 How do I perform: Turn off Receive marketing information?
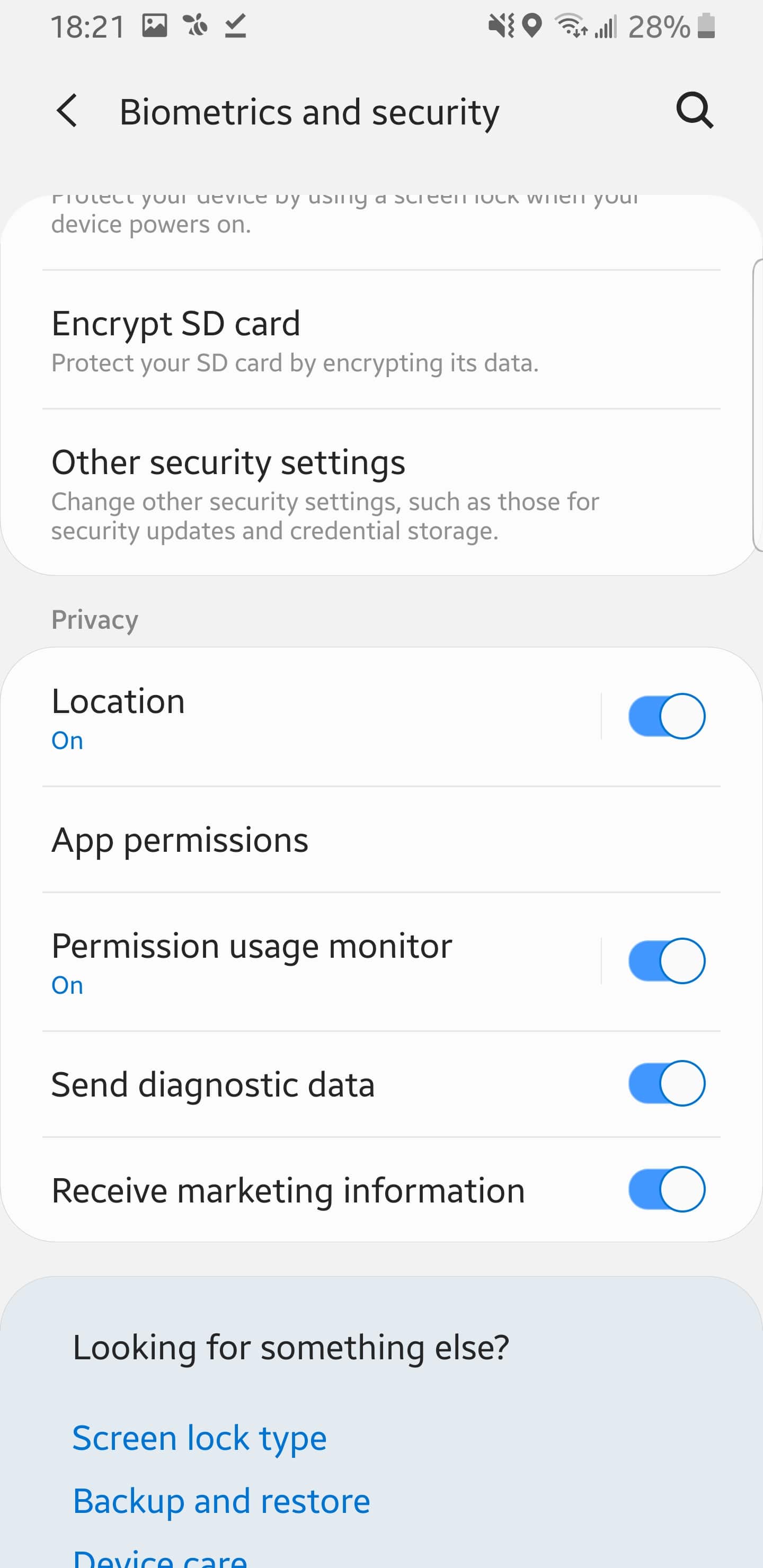[x=667, y=1189]
